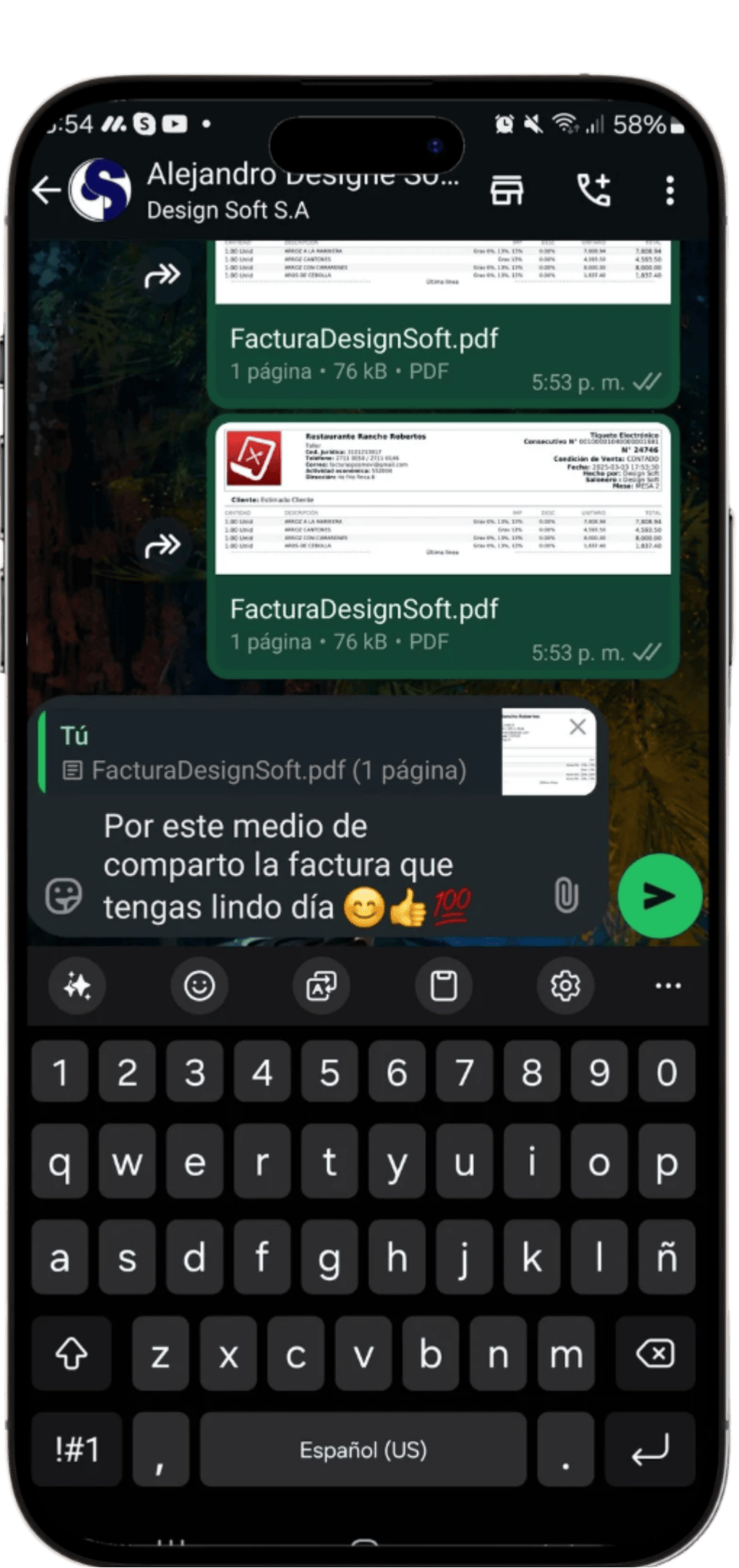Start a call with the phone icon

[x=593, y=190]
